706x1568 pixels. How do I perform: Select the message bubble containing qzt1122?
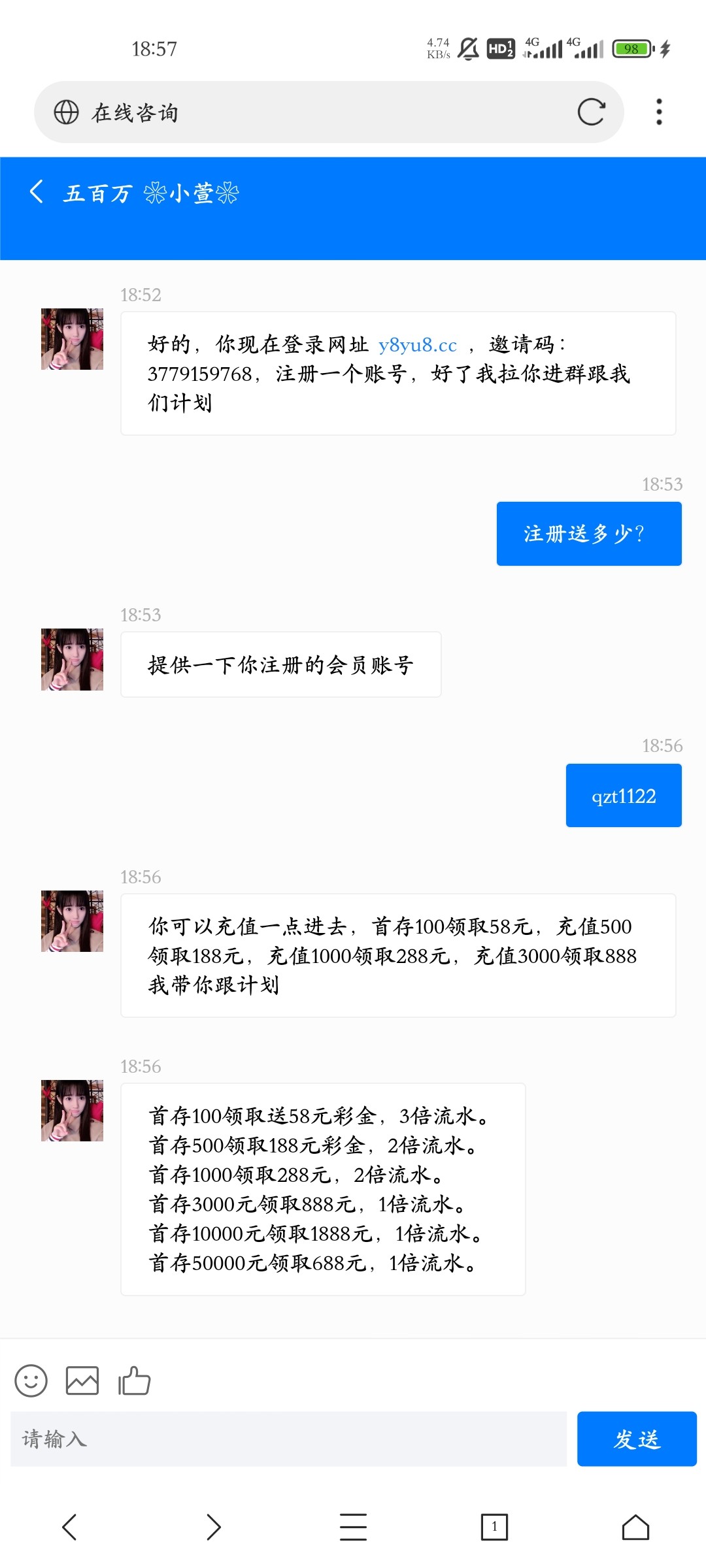click(622, 795)
